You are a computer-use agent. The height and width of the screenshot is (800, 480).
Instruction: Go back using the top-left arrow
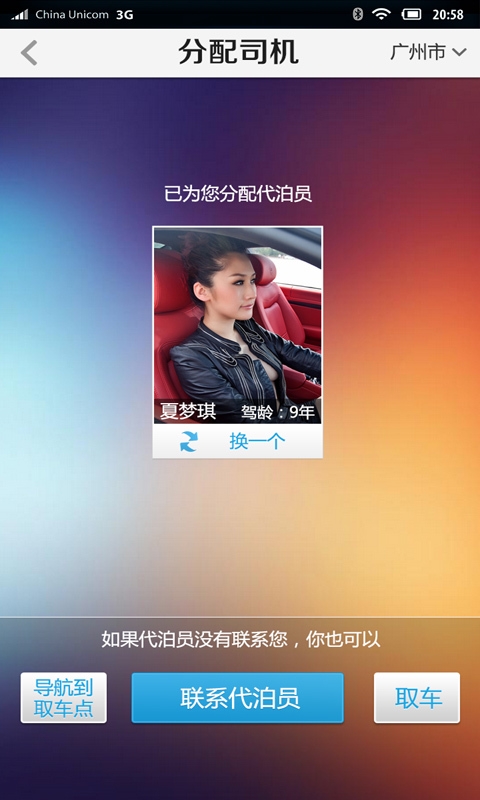(29, 53)
